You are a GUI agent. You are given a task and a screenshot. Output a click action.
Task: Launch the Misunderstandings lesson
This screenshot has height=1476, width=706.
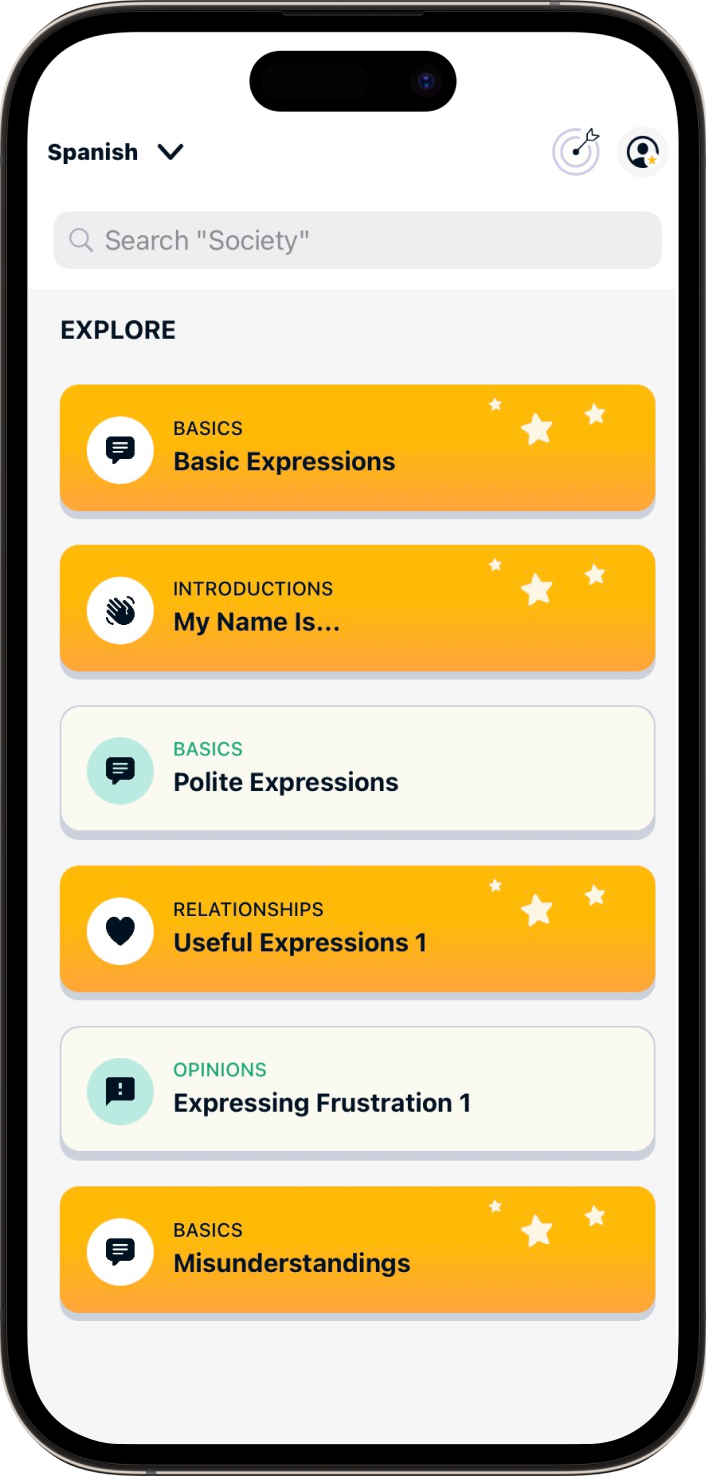point(357,1249)
